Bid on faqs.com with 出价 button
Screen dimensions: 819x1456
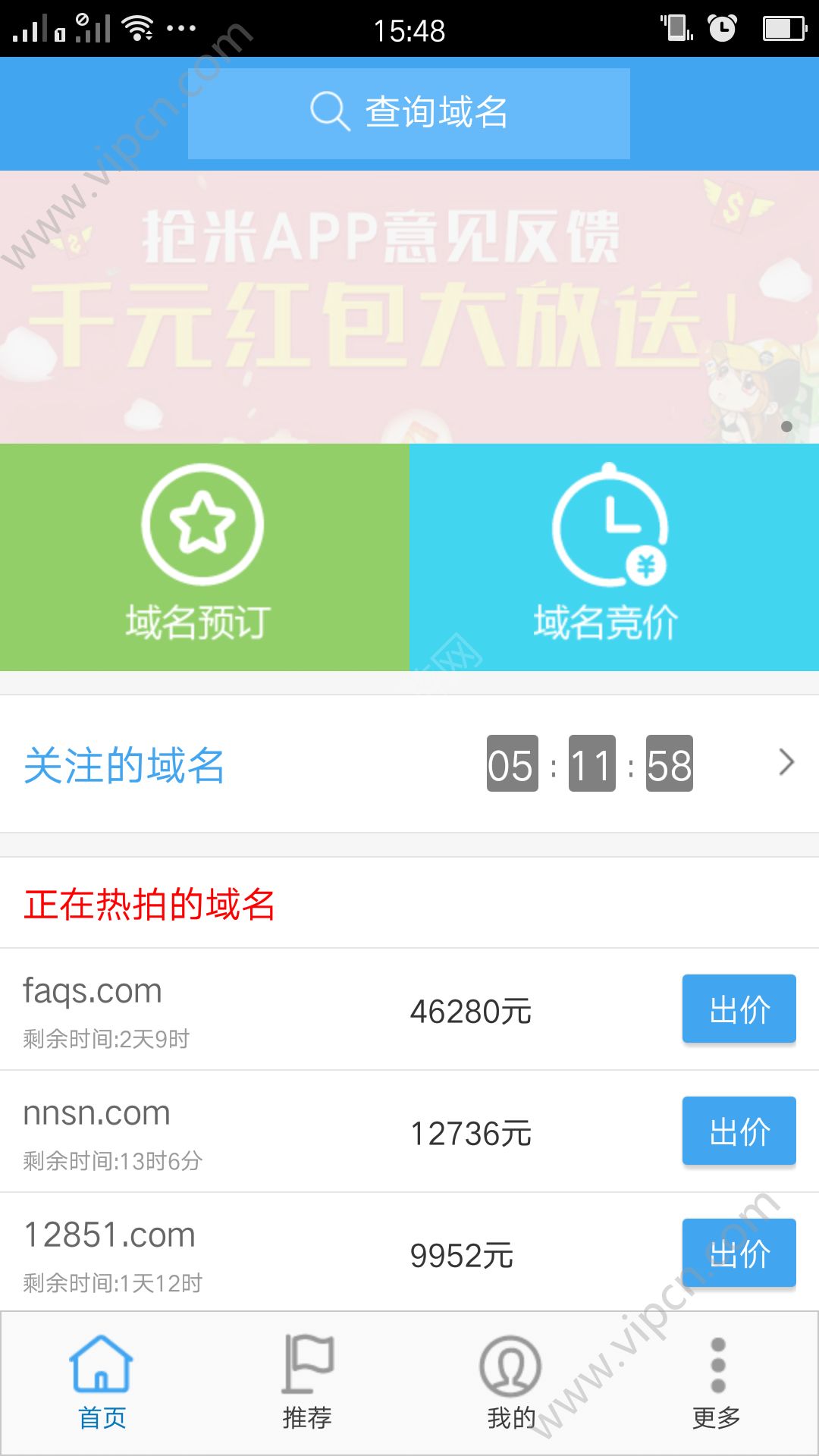[738, 1009]
